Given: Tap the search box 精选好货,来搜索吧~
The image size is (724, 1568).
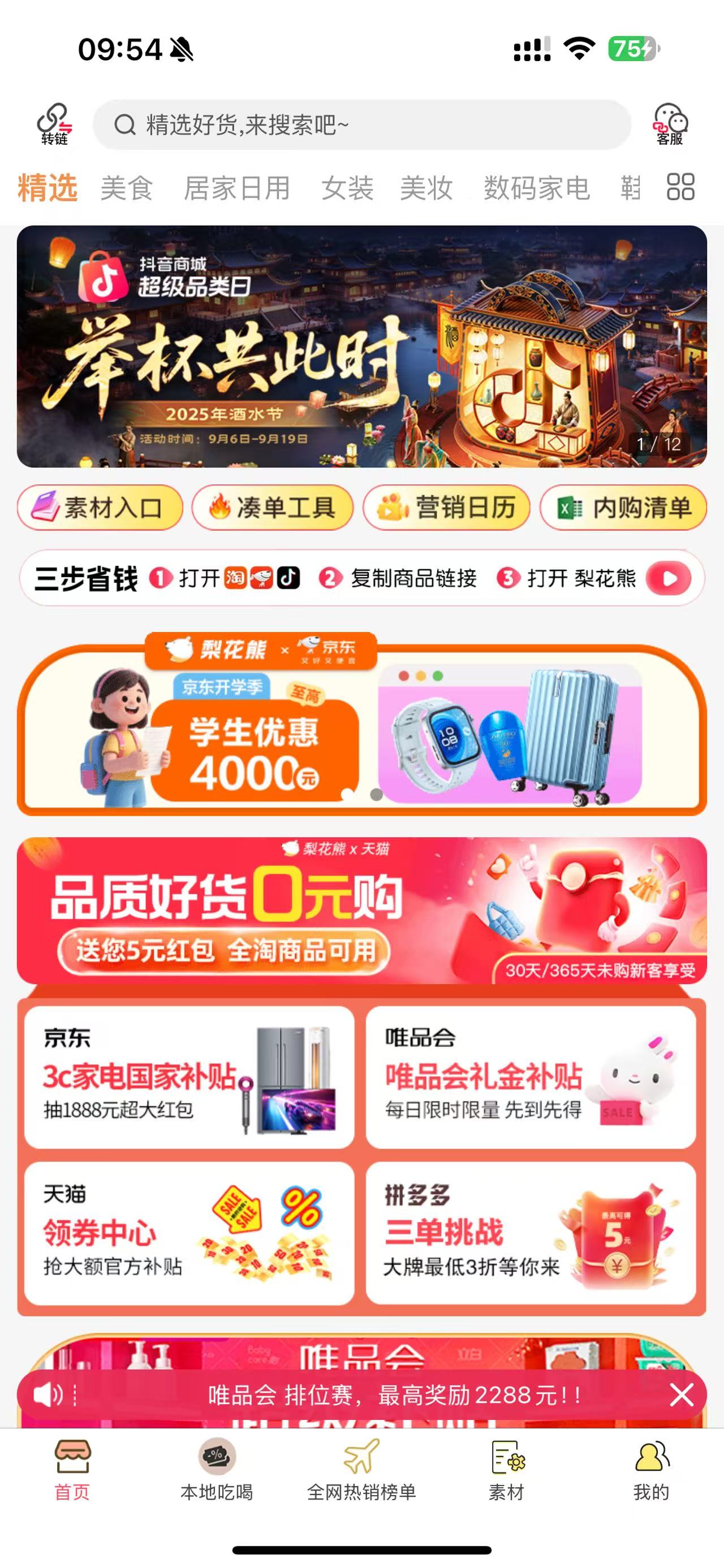Looking at the screenshot, I should 361,125.
